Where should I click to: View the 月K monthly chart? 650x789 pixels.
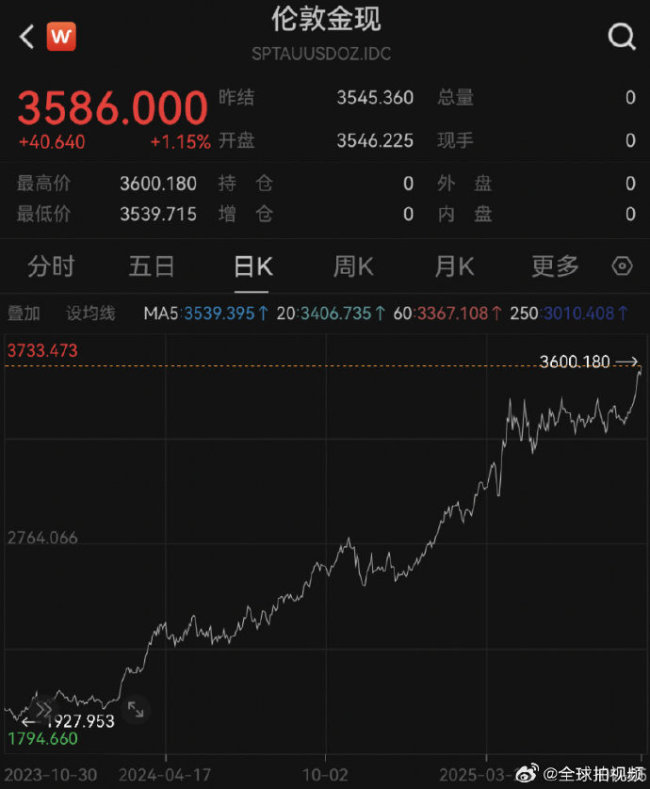tap(454, 266)
